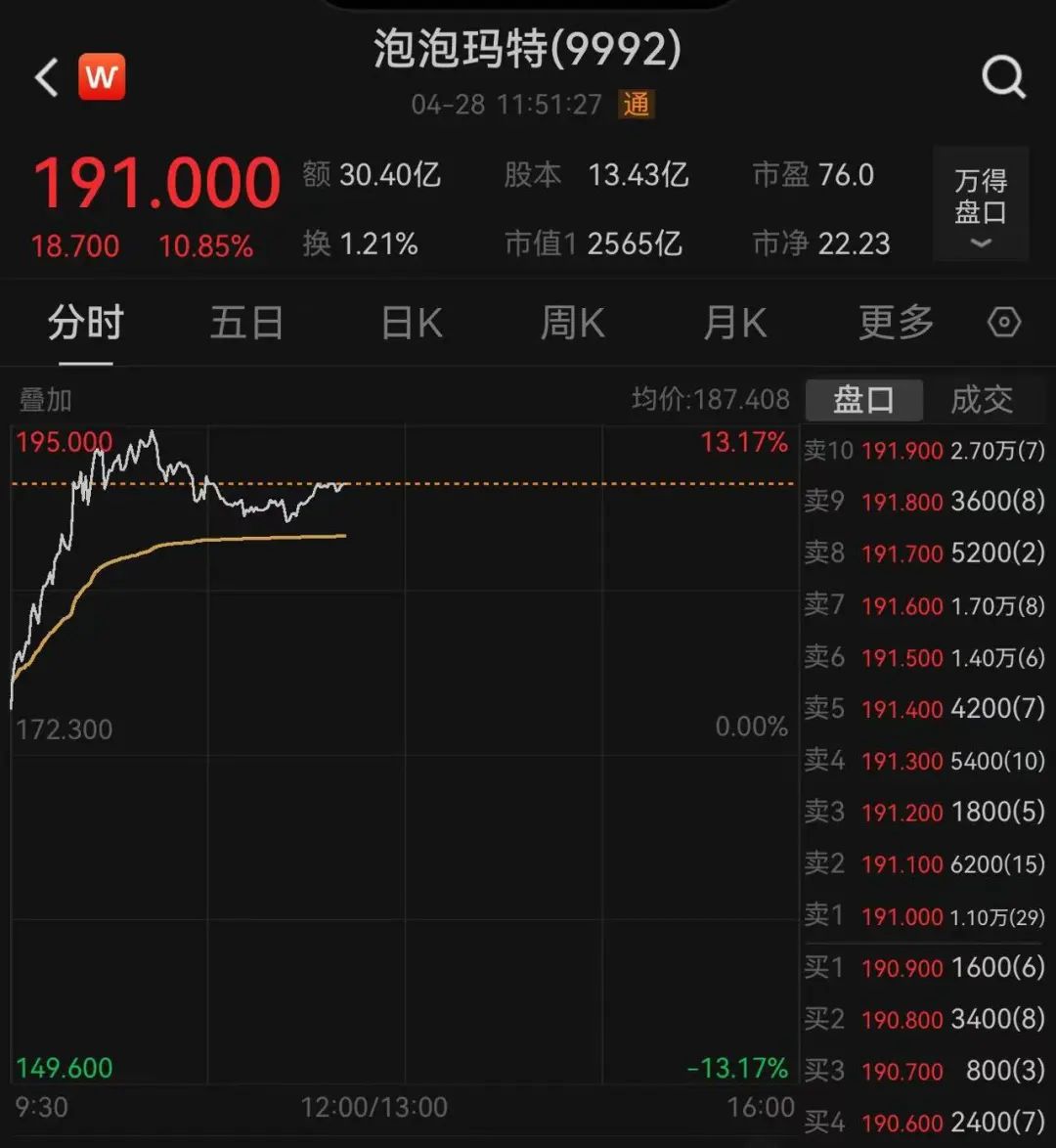Switch to the 周K chart tab

pos(573,323)
